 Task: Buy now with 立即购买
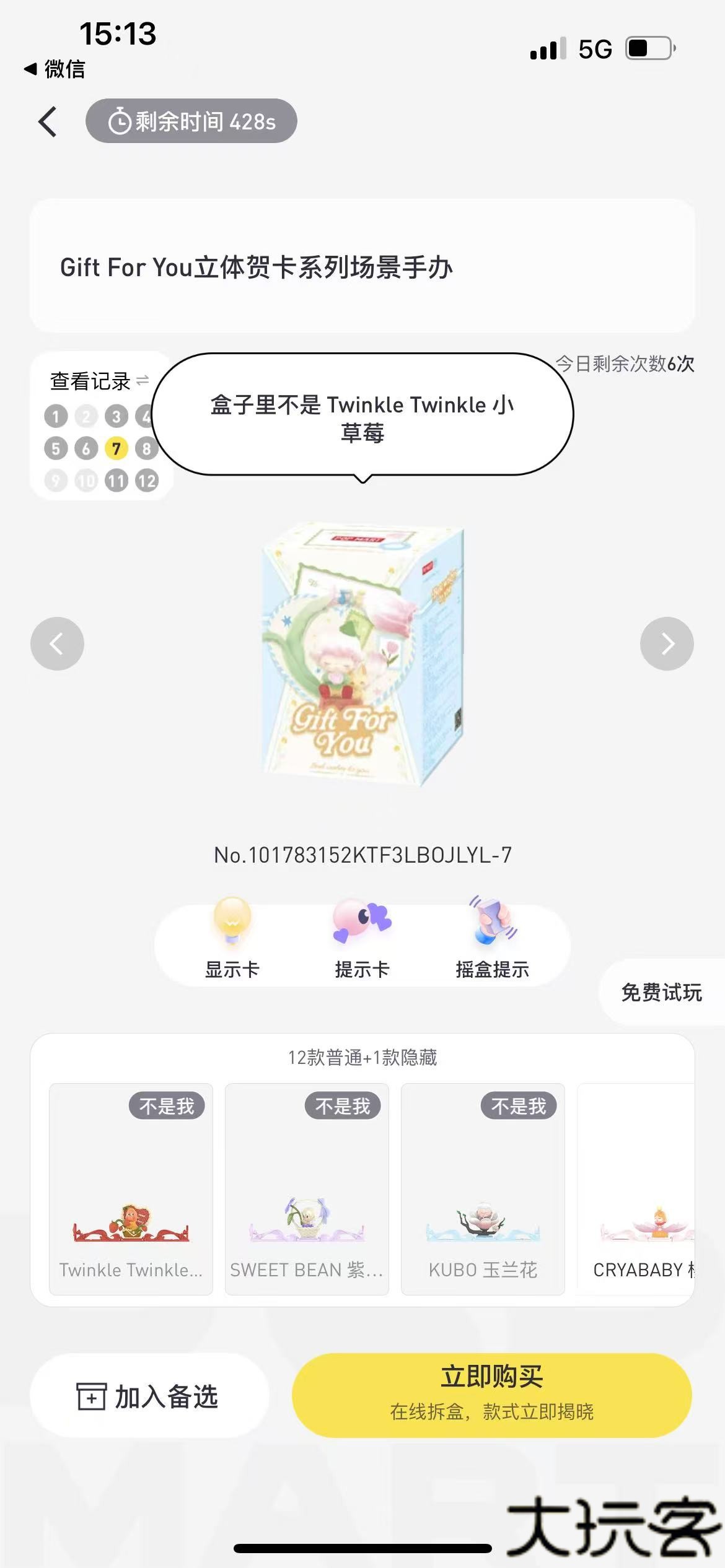[491, 1395]
